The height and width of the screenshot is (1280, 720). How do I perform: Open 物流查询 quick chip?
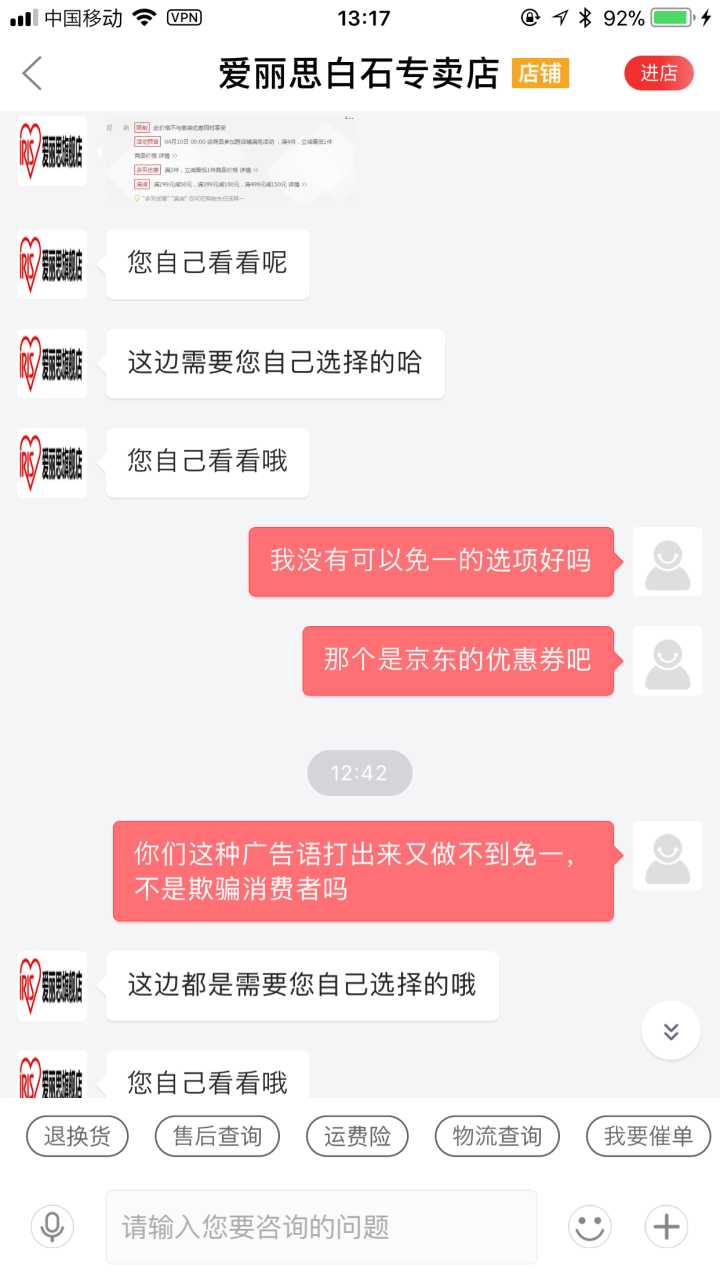click(x=497, y=1136)
